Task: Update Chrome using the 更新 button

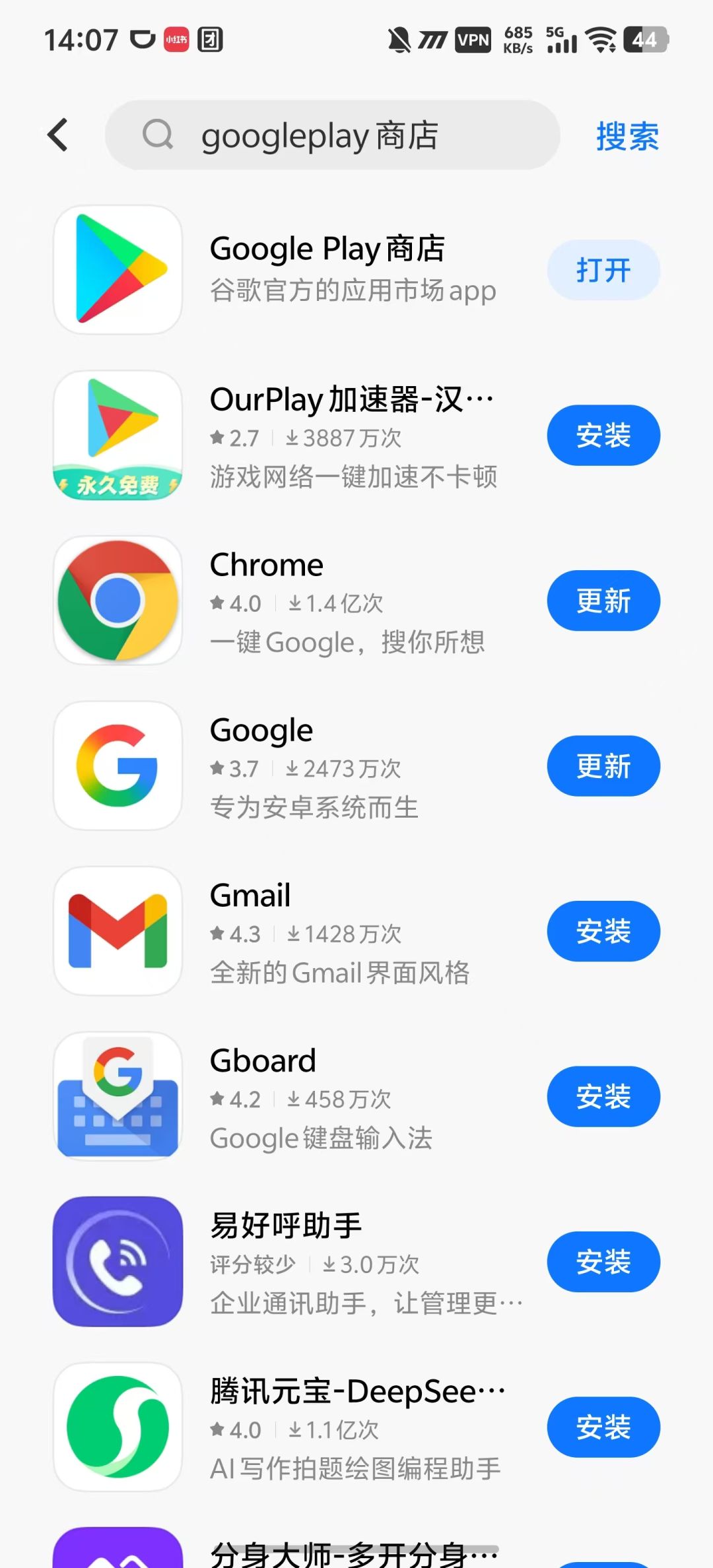Action: point(603,601)
